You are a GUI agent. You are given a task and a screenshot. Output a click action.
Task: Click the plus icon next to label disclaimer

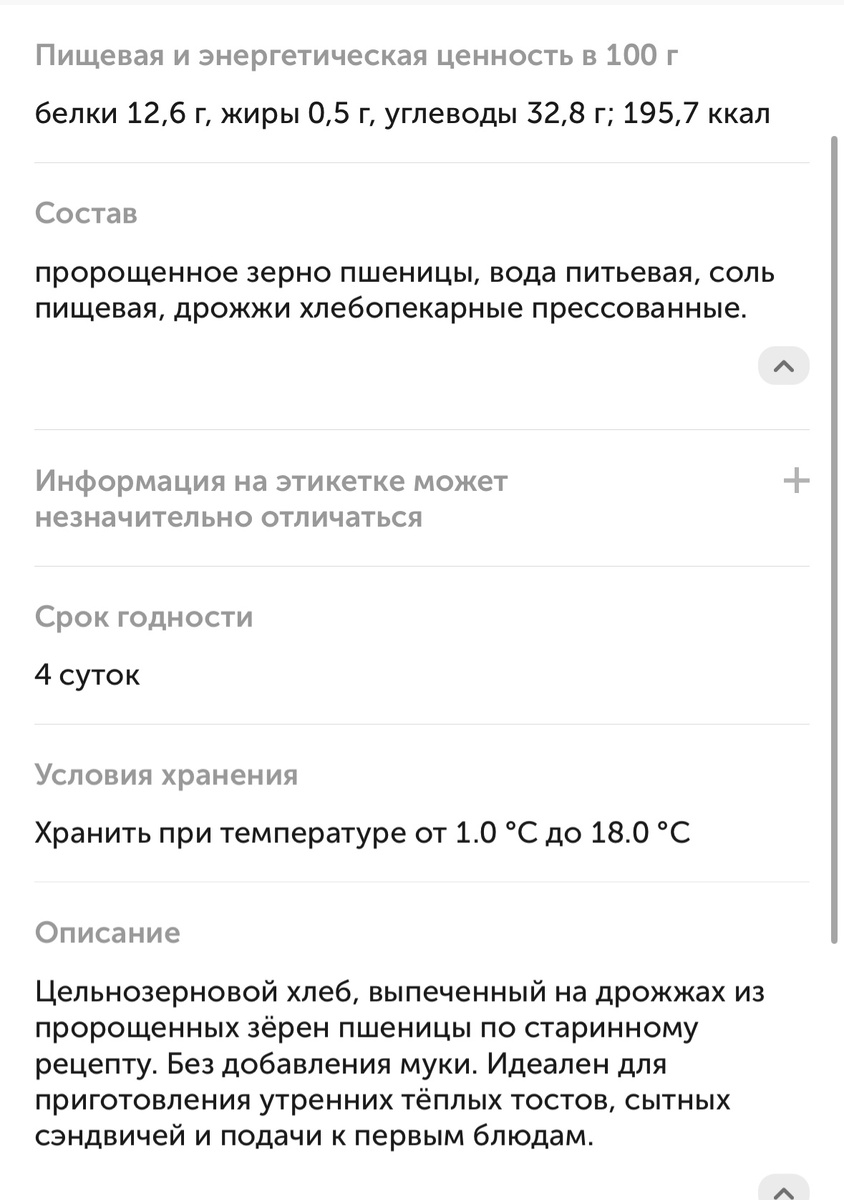pos(796,481)
